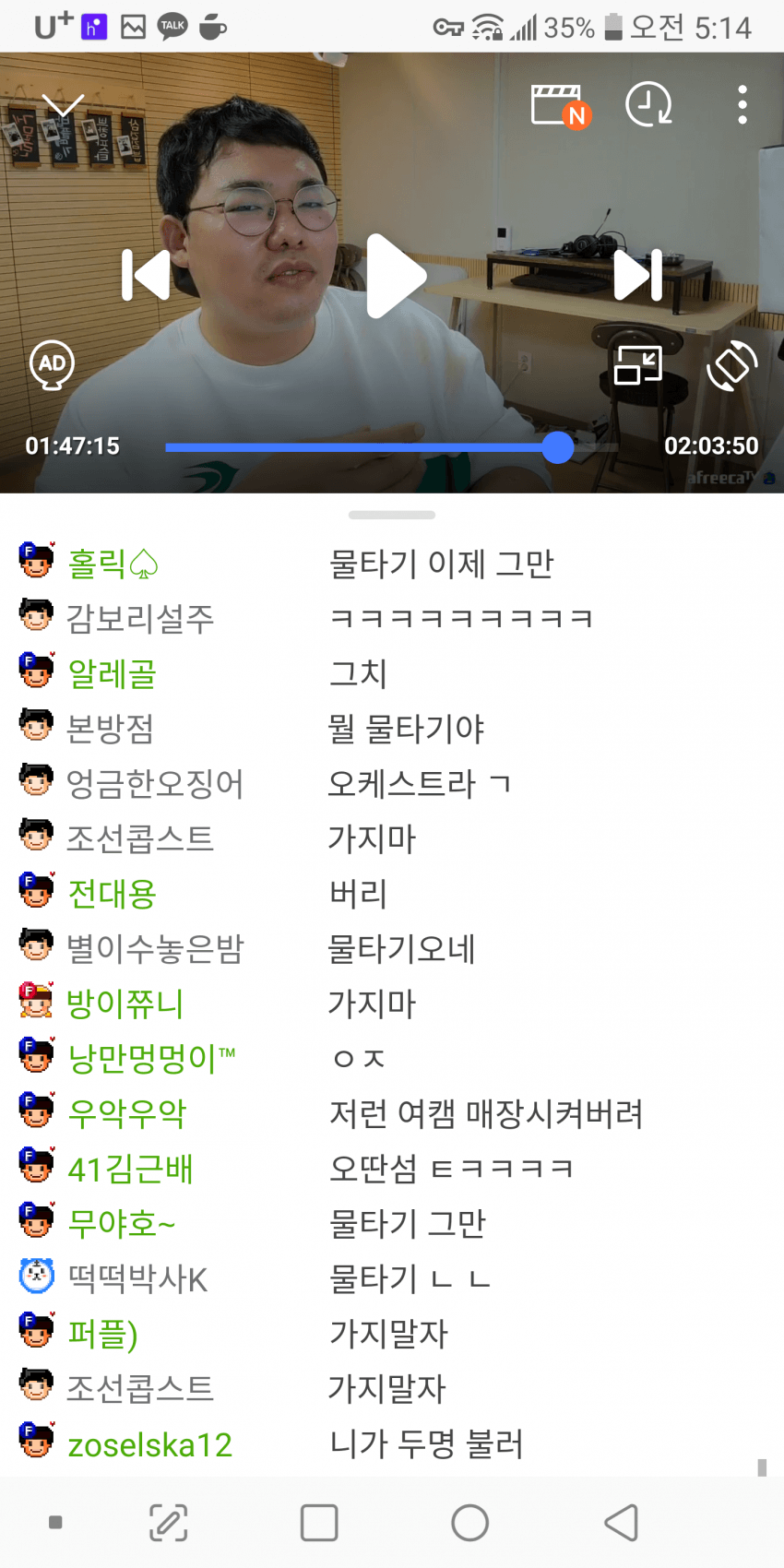Open the profile of chatter zoselska12
Viewport: 784px width, 1568px height.
point(149,1444)
